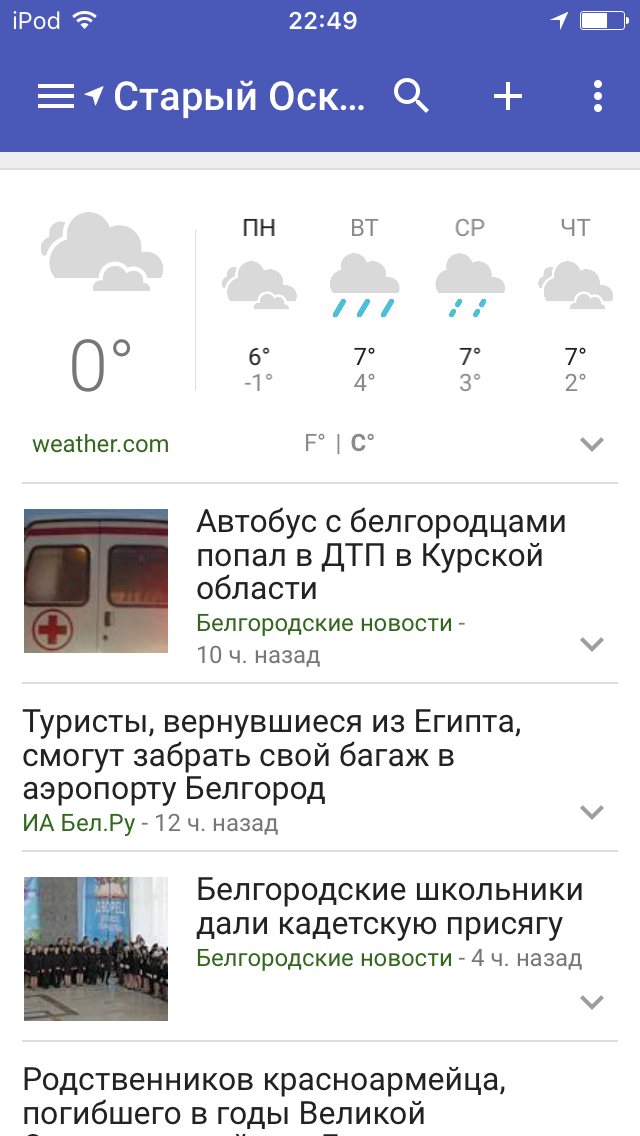Expand the Egypt tourists baggage story

pyautogui.click(x=592, y=812)
